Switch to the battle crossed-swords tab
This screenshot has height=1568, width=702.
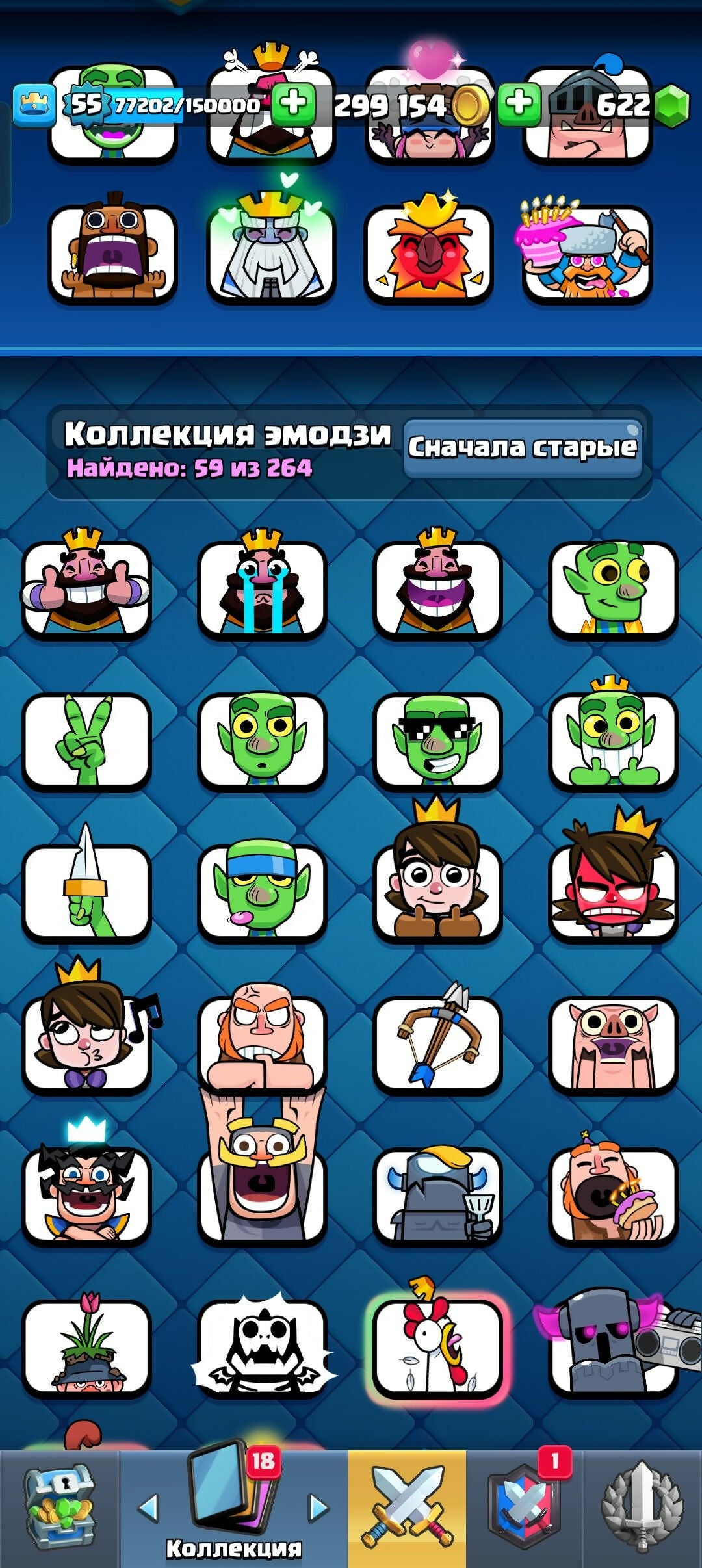[x=407, y=1508]
